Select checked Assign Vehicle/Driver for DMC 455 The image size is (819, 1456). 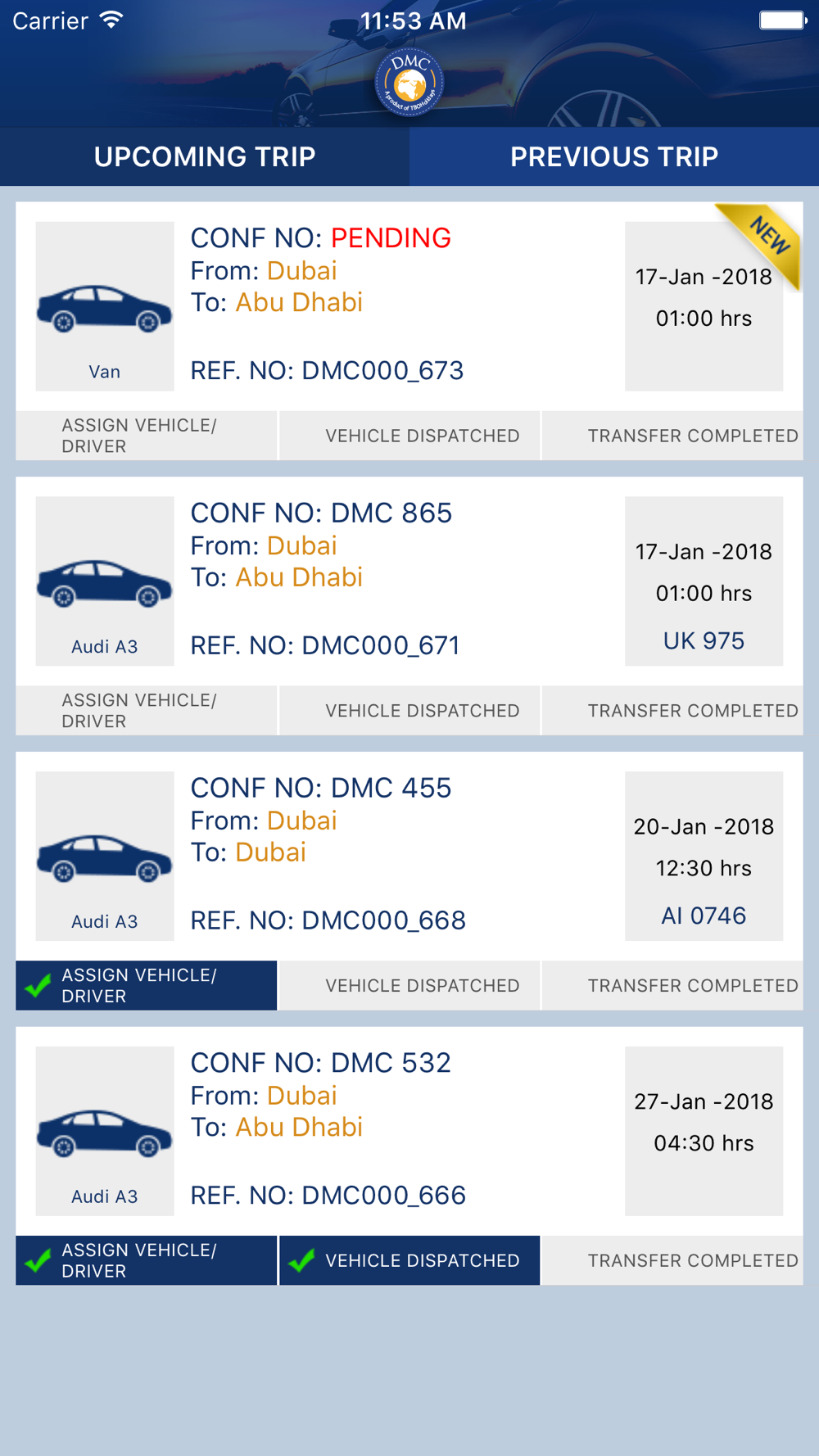tap(147, 986)
